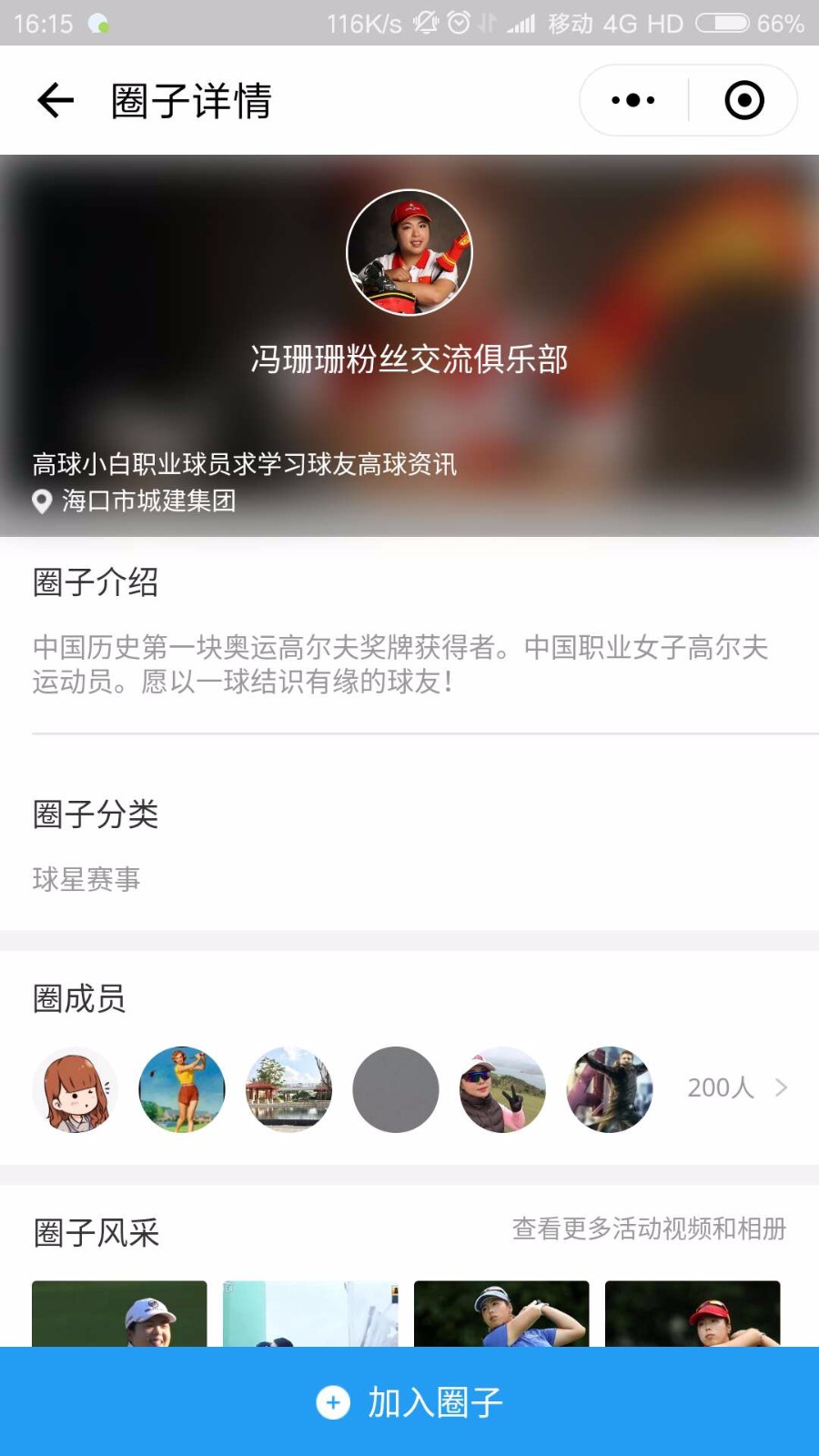
Task: Open the vintage golfer member avatar
Action: coord(182,1089)
